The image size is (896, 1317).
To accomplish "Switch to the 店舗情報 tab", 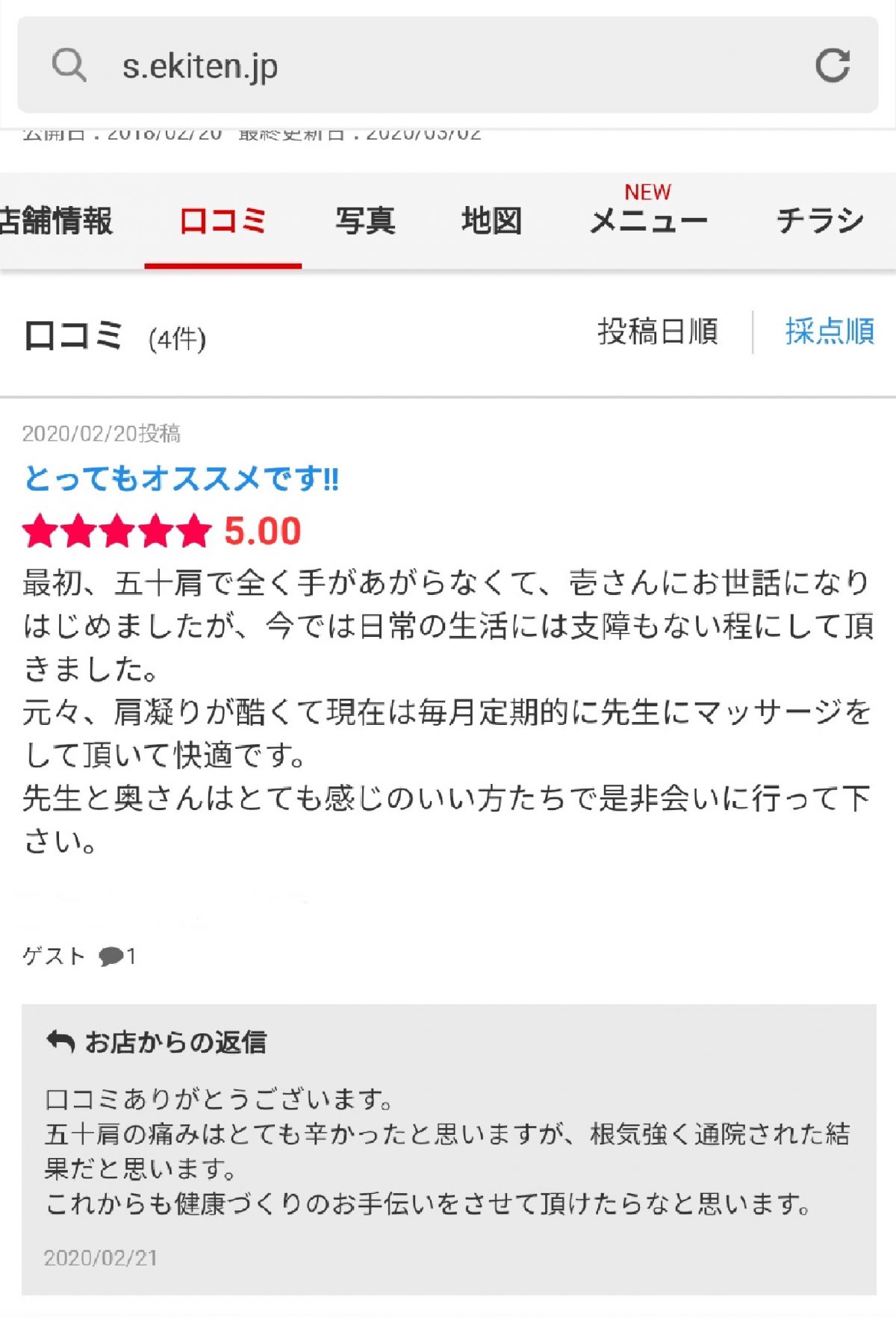I will pyautogui.click(x=57, y=221).
